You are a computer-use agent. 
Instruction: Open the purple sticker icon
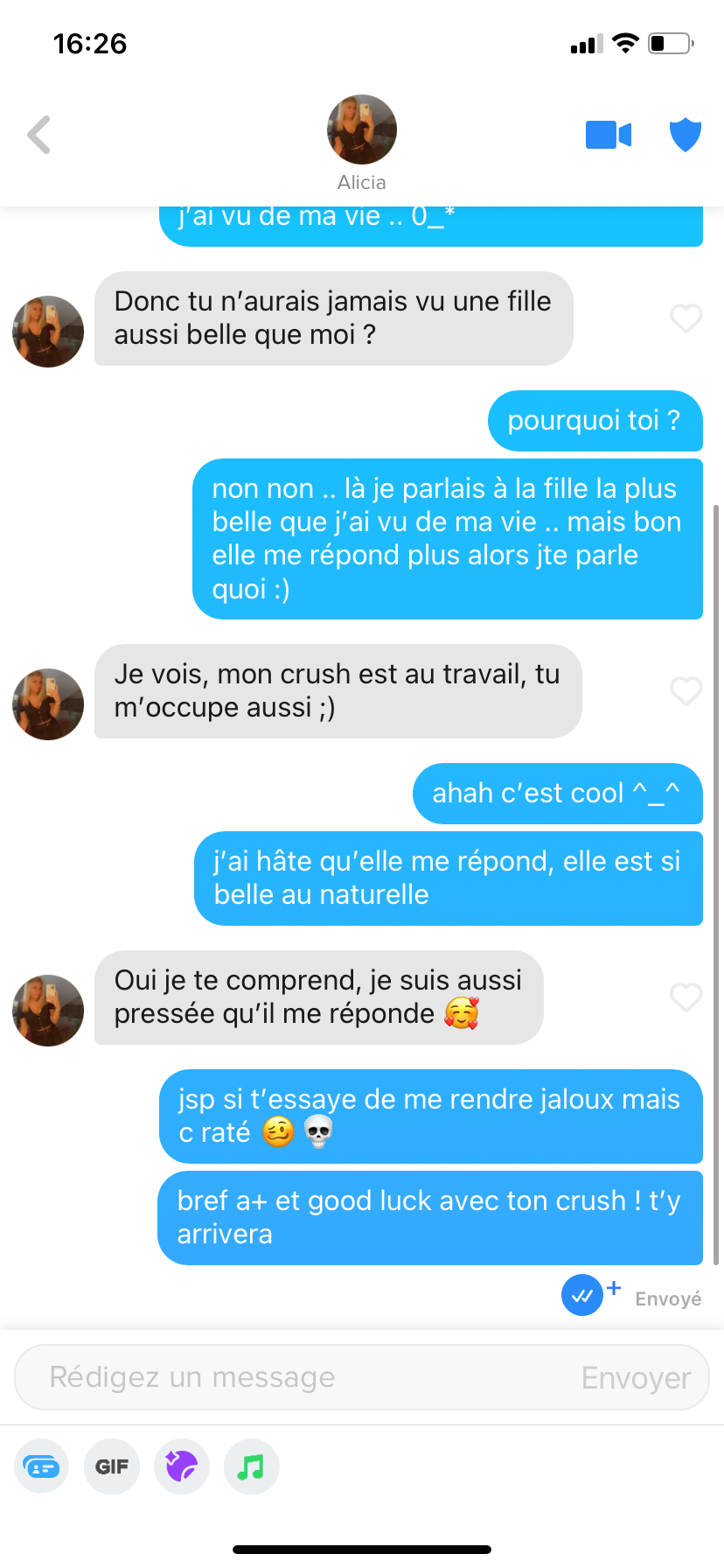[182, 1466]
